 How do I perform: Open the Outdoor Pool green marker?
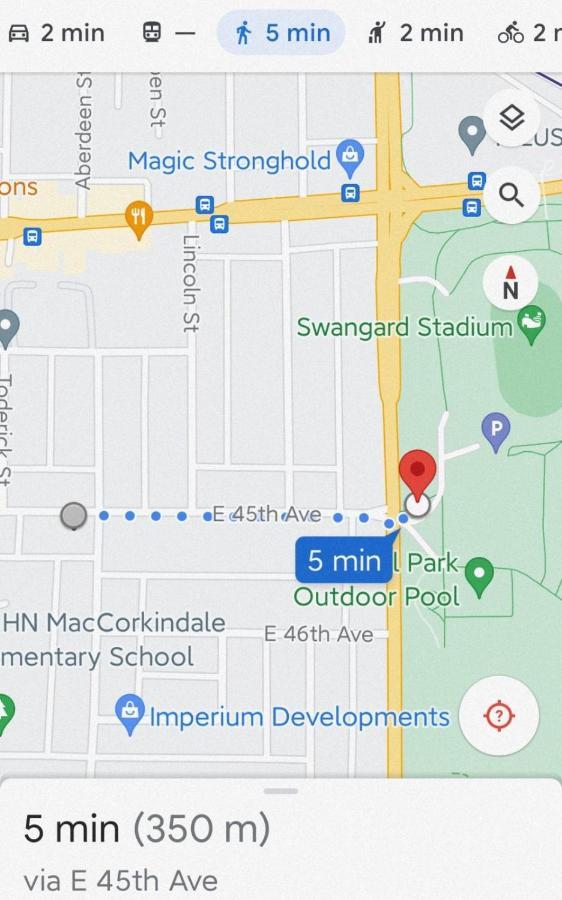[479, 577]
